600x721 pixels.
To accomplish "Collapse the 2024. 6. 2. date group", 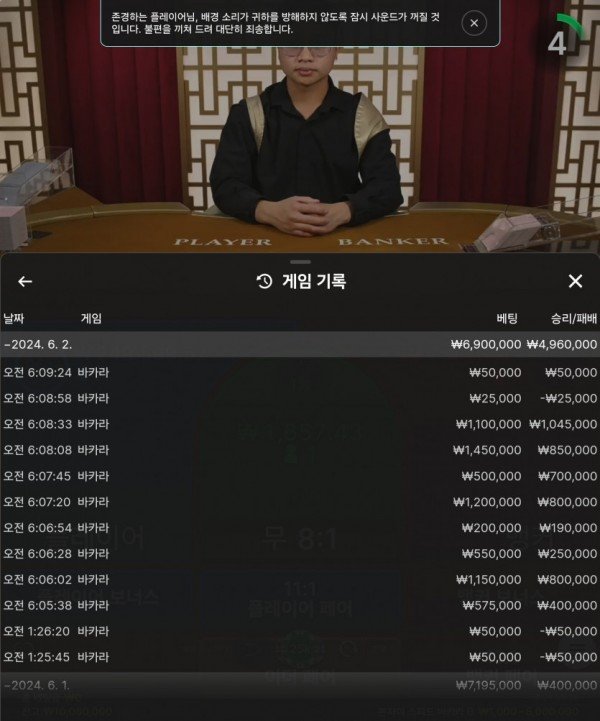I will pyautogui.click(x=300, y=344).
